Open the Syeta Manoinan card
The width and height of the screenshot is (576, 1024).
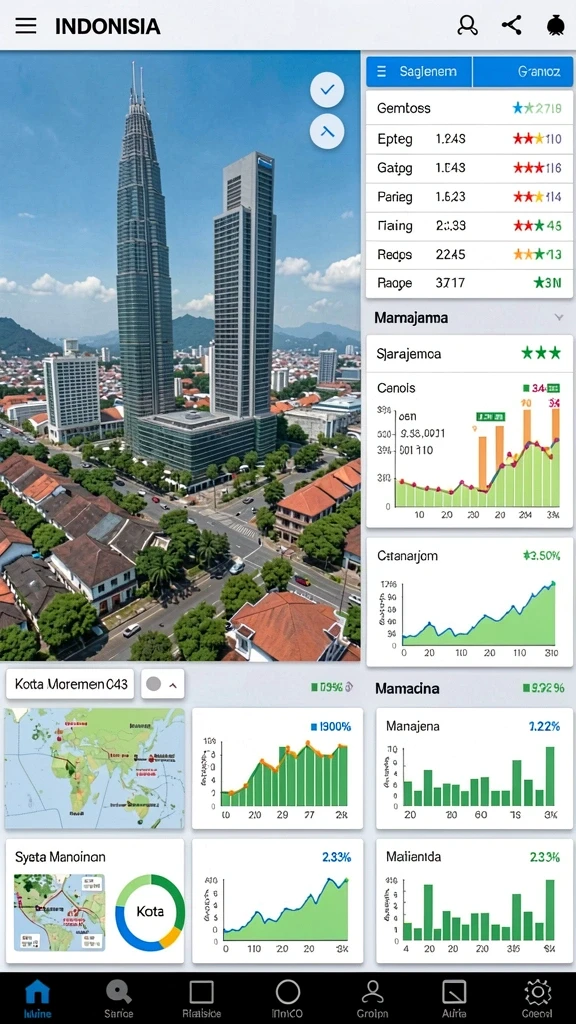click(x=95, y=901)
